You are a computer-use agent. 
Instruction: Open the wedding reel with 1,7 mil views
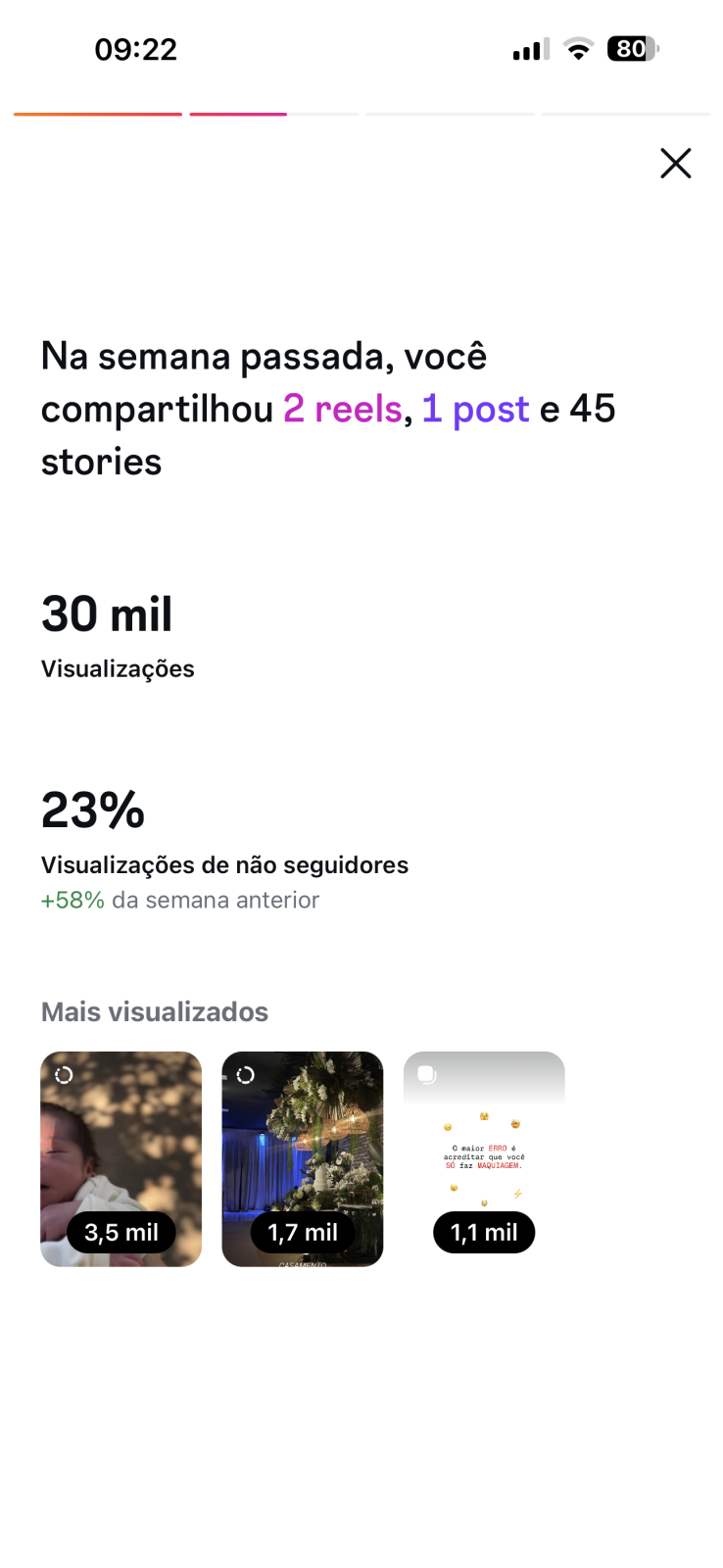(x=302, y=1158)
